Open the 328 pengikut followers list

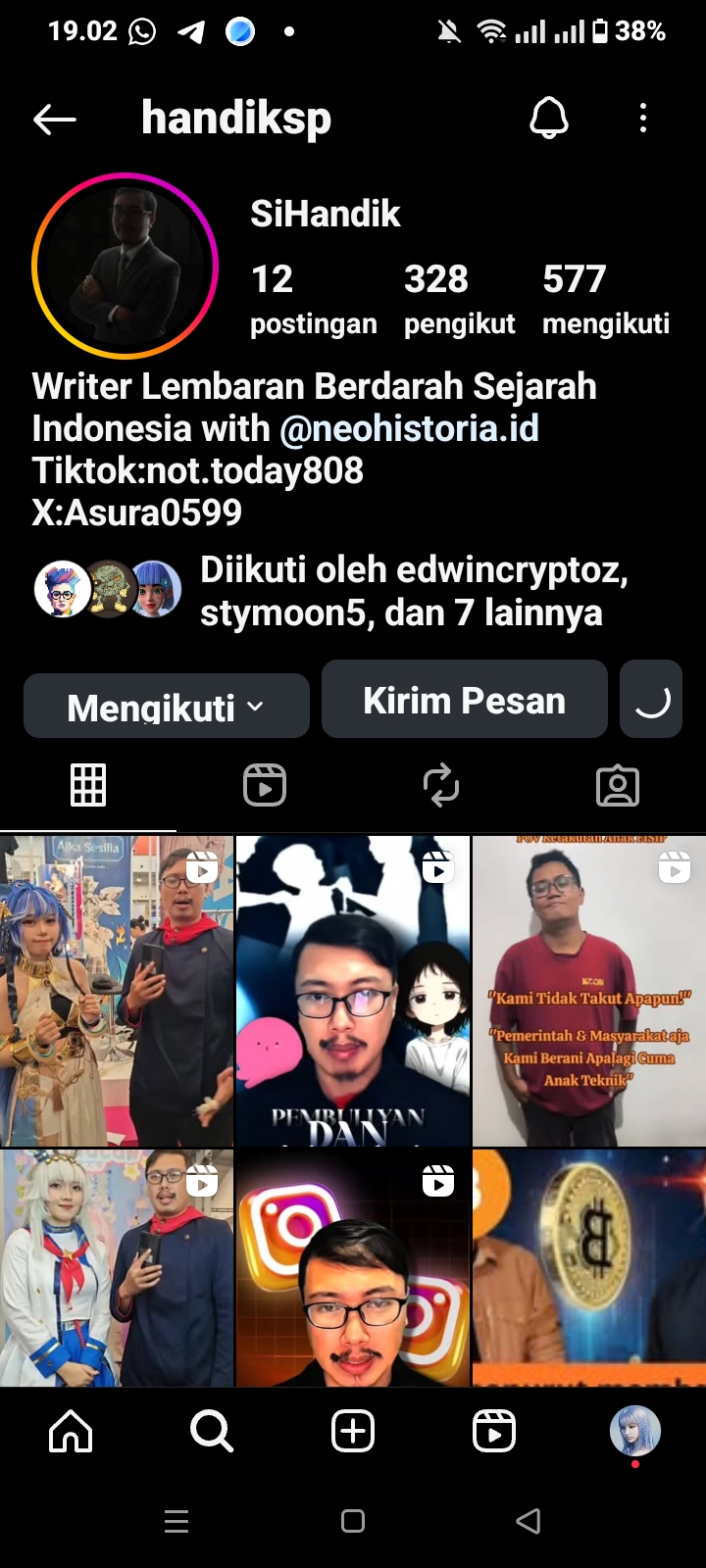pyautogui.click(x=459, y=298)
